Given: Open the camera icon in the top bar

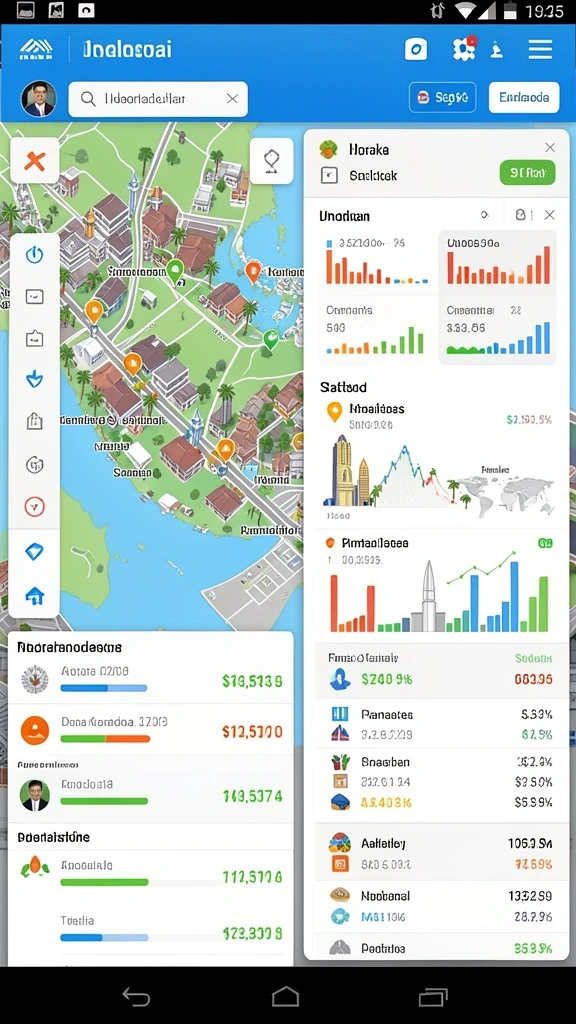Looking at the screenshot, I should [x=416, y=50].
